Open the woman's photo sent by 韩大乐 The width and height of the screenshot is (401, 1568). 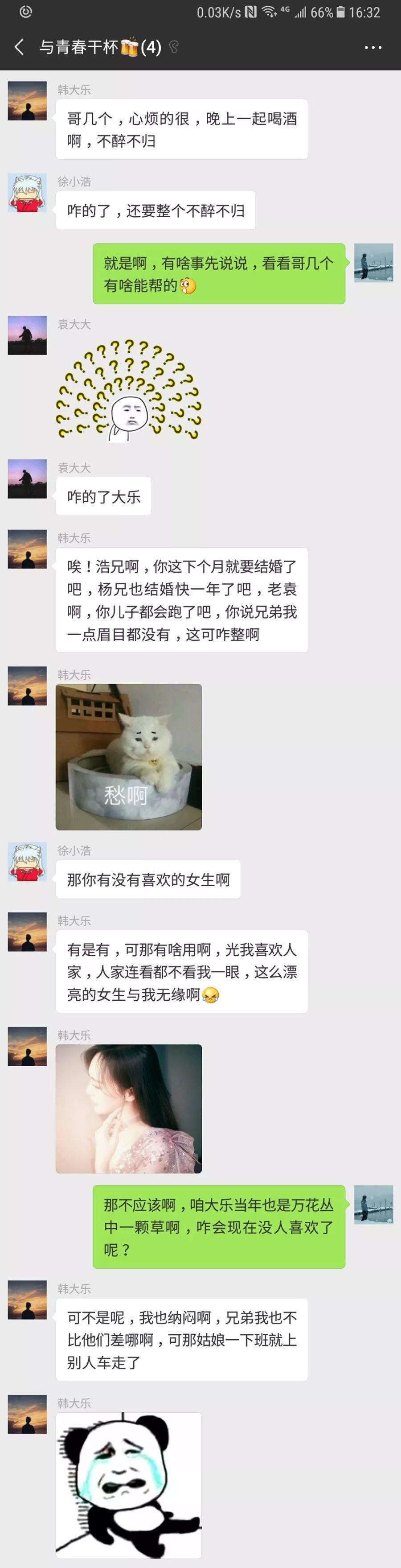pos(128,1108)
